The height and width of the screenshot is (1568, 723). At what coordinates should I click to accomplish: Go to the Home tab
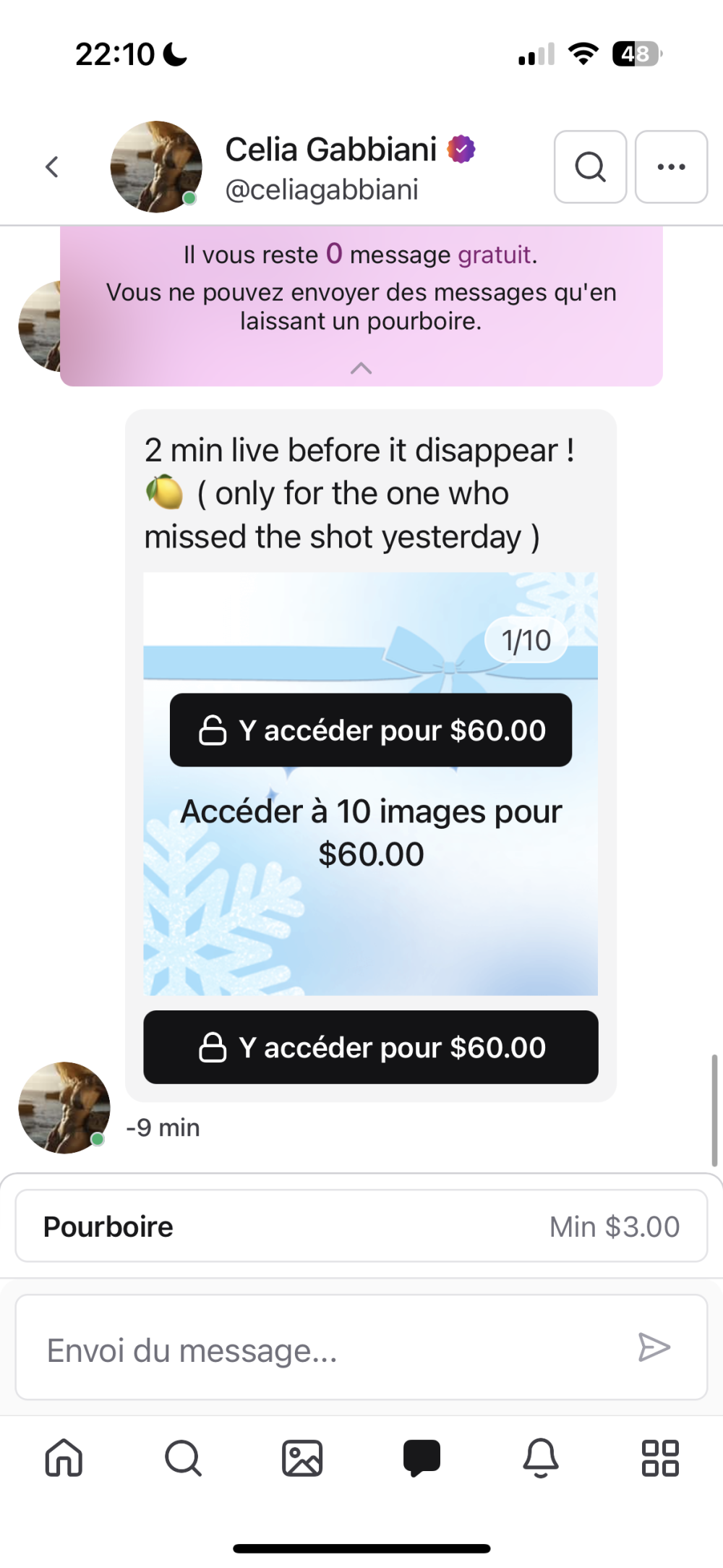[64, 1457]
